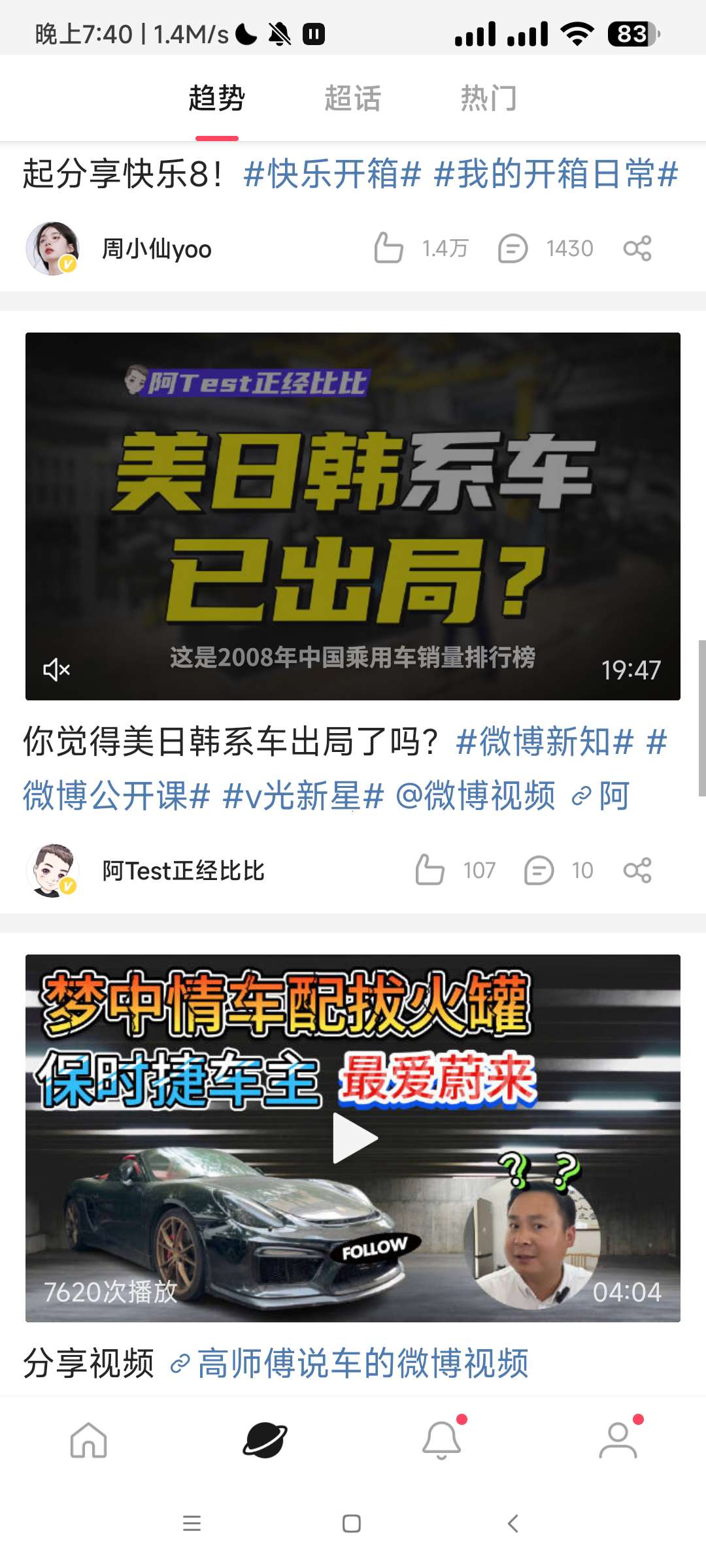Like 周小仙yoo's post
The width and height of the screenshot is (706, 1568).
point(389,248)
